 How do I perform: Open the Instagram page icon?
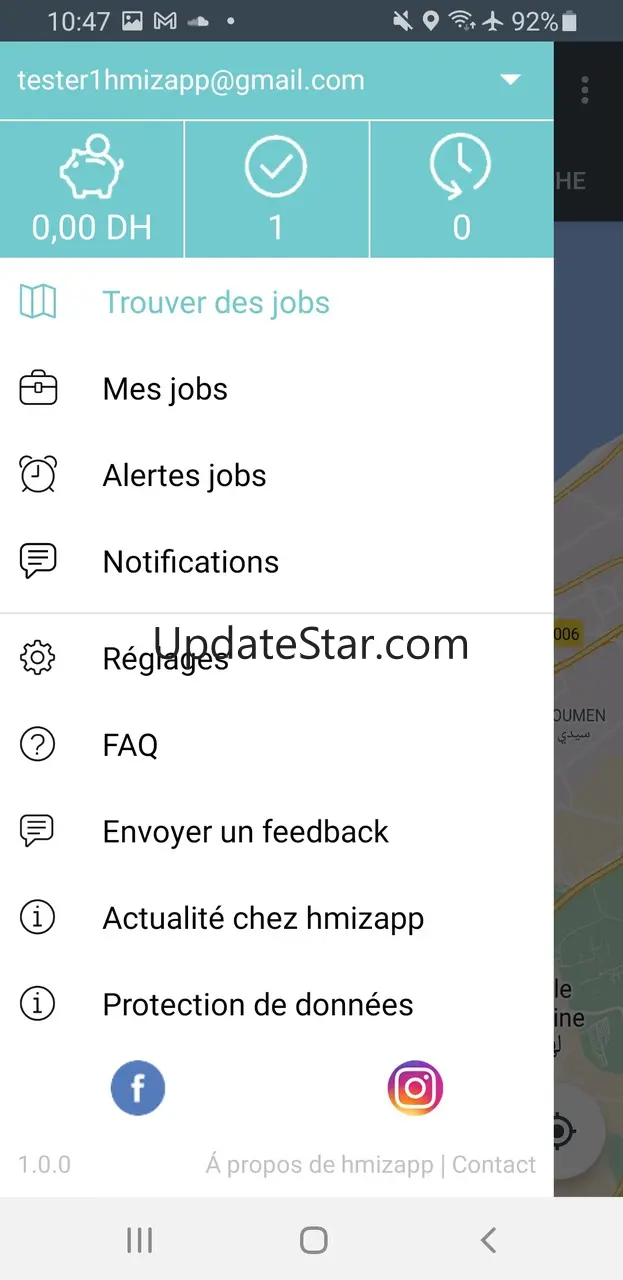[415, 1088]
